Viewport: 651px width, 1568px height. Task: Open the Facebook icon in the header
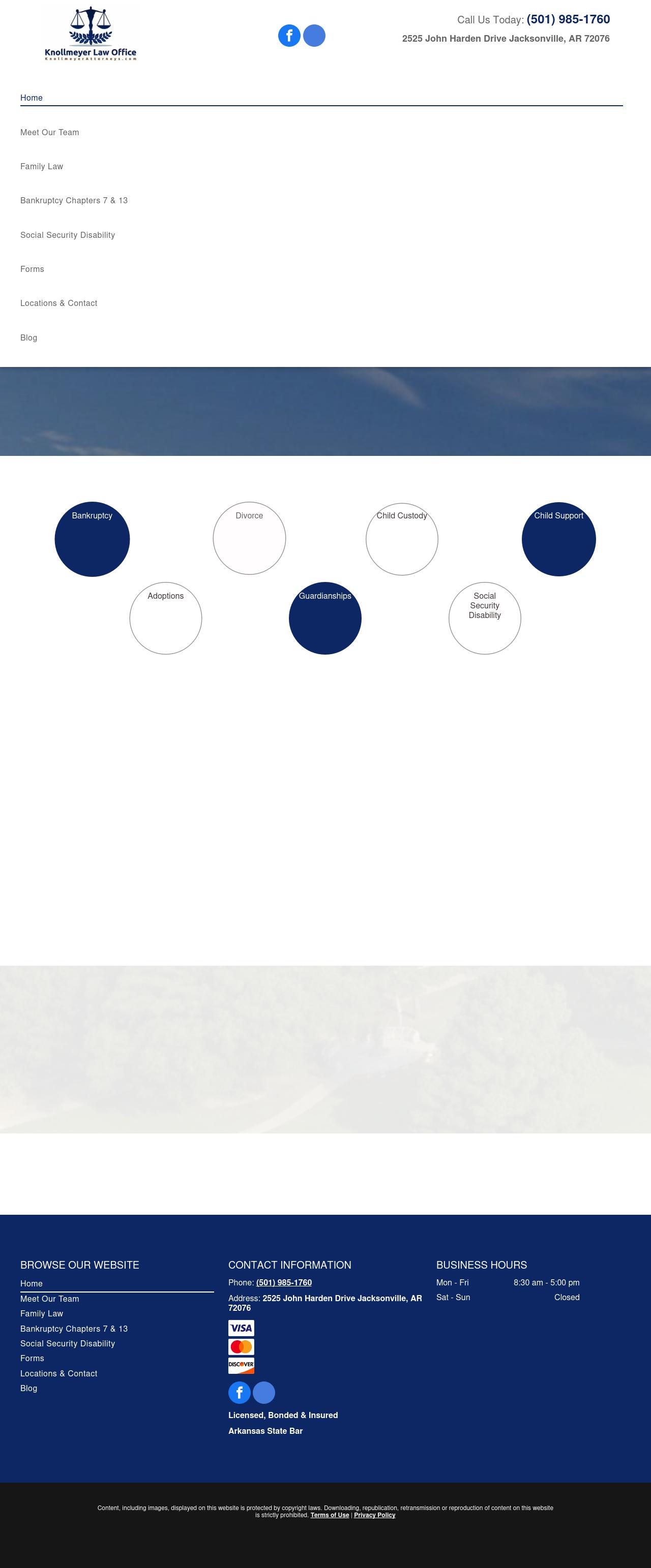[x=289, y=36]
